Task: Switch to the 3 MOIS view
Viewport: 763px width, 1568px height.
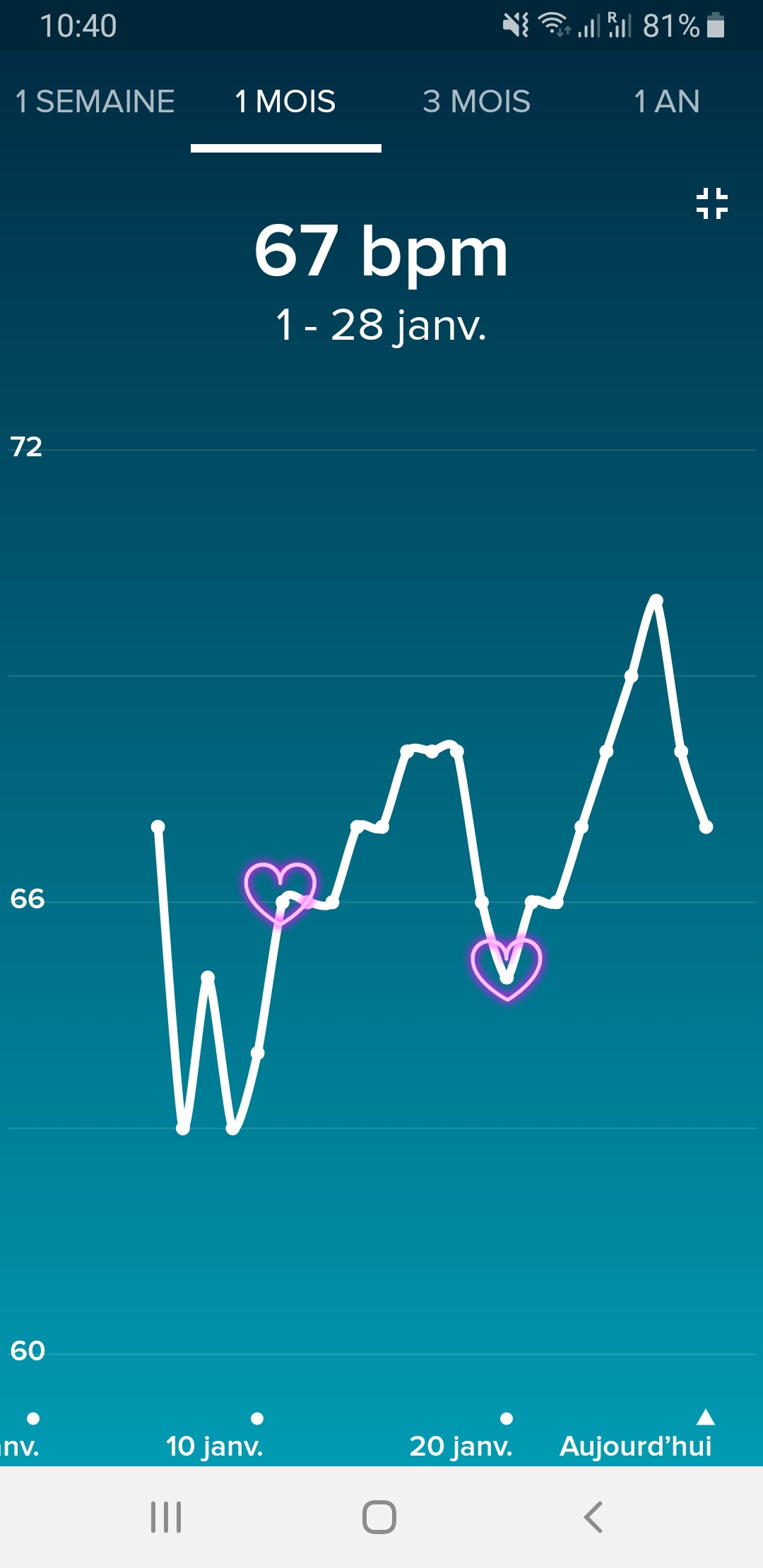Action: pos(476,102)
